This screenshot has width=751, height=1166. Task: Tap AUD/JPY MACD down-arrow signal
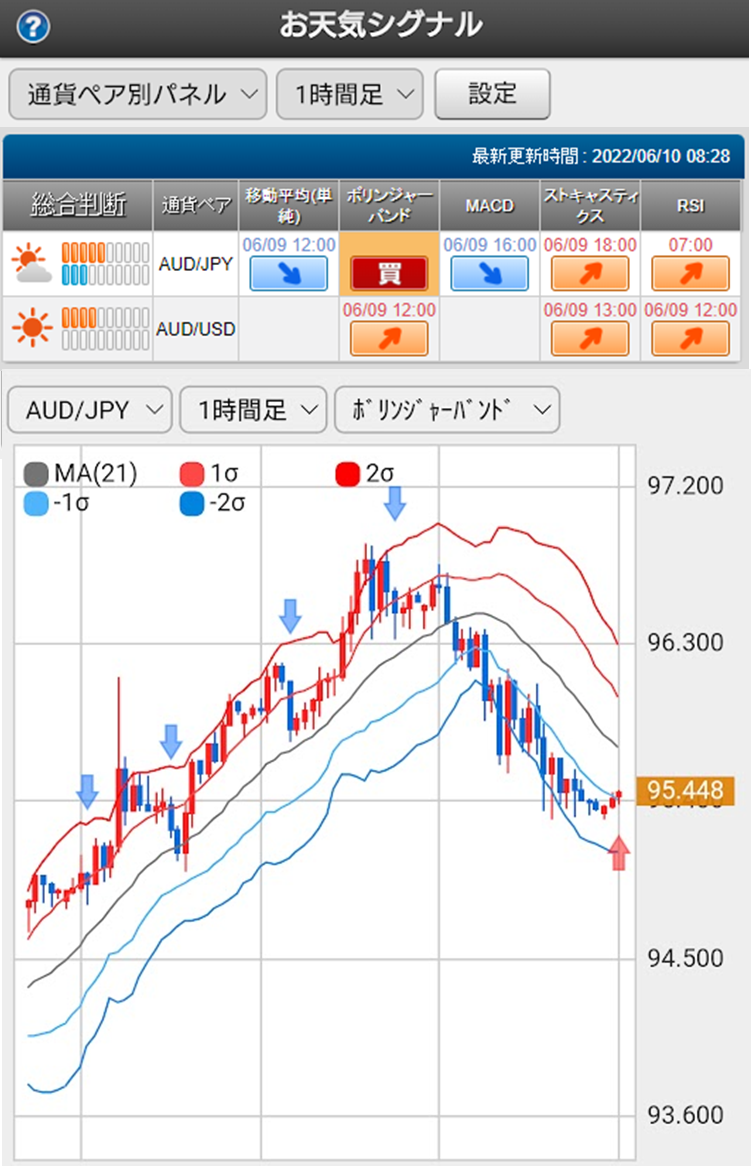pyautogui.click(x=489, y=273)
